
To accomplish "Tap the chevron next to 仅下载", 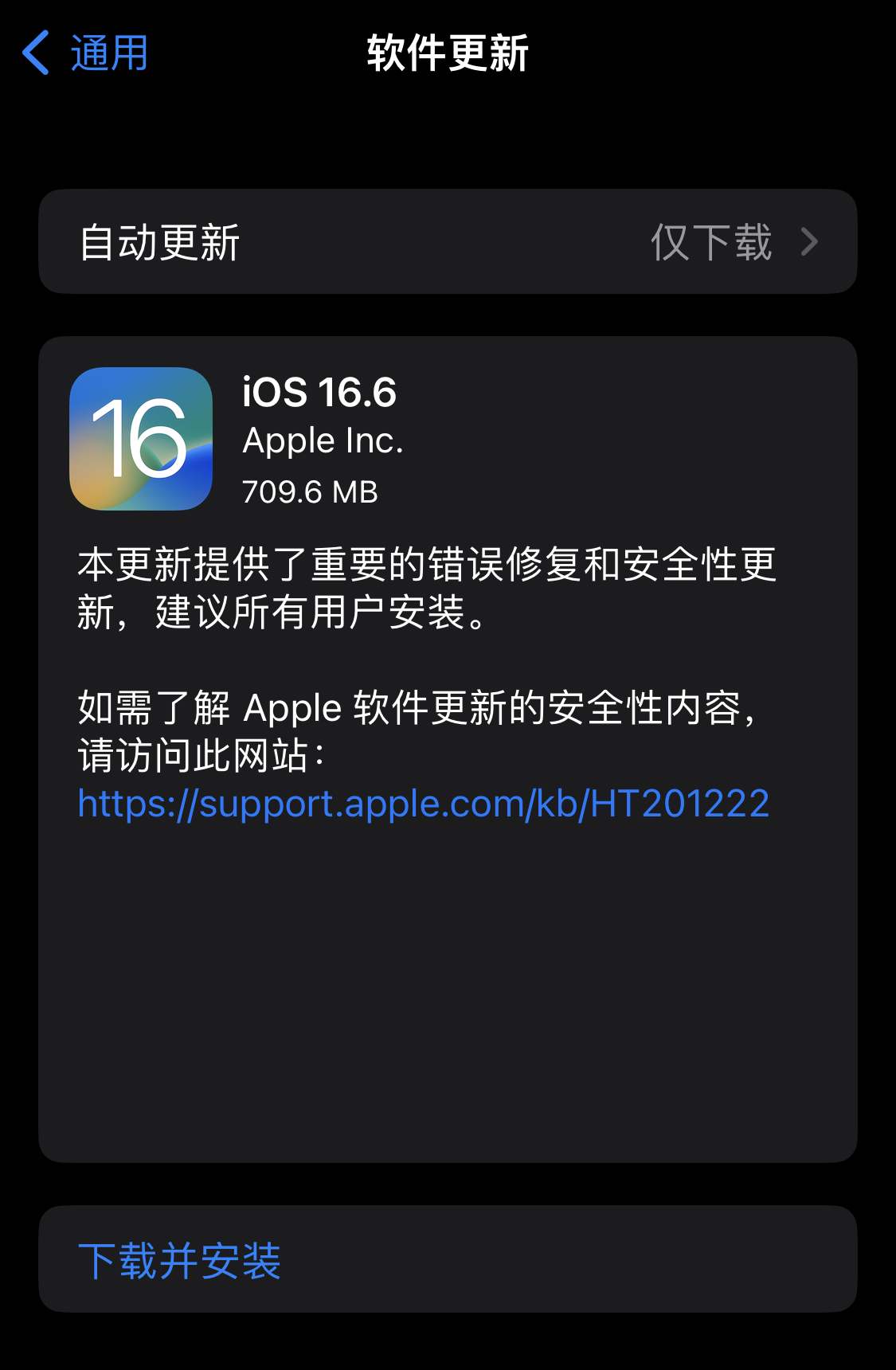I will (811, 241).
